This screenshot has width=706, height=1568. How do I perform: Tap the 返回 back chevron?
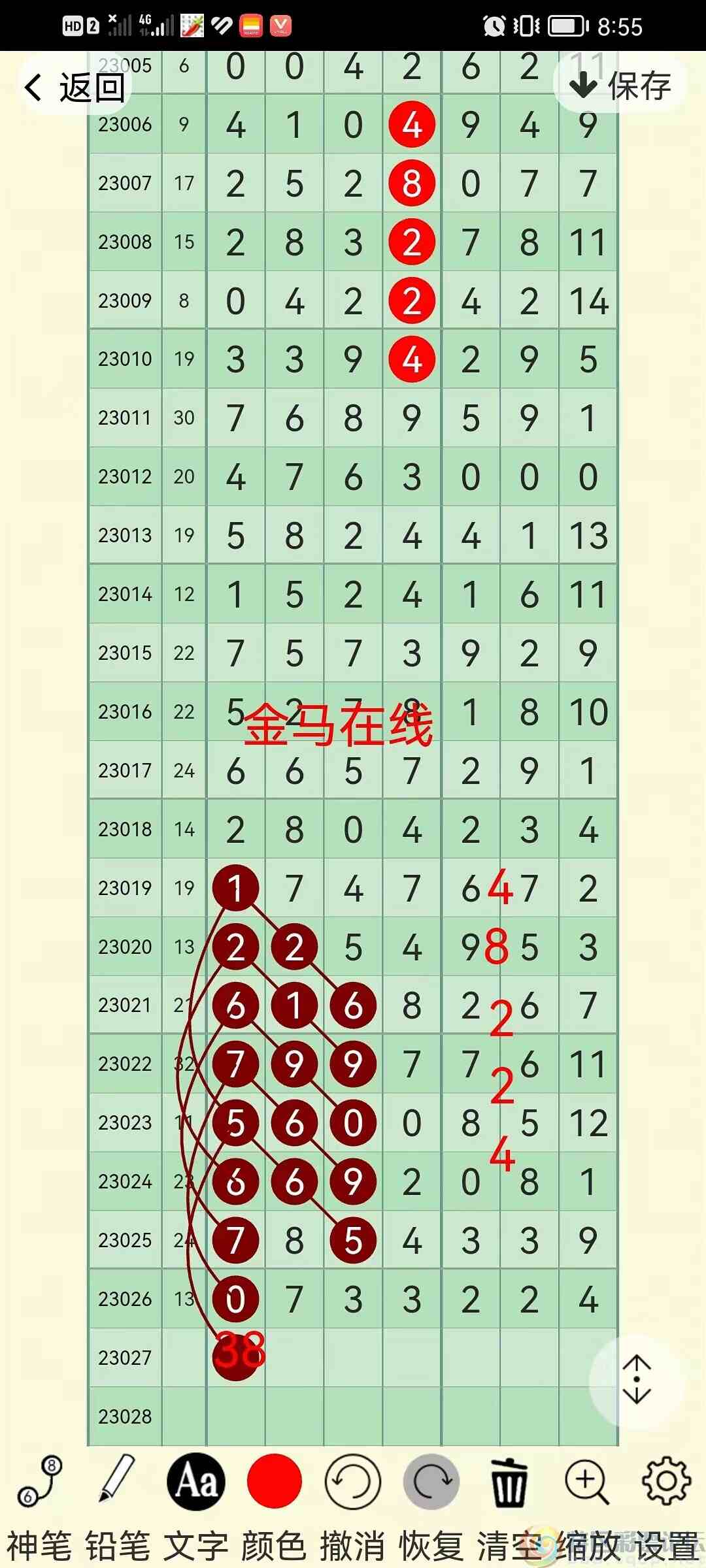tap(33, 87)
